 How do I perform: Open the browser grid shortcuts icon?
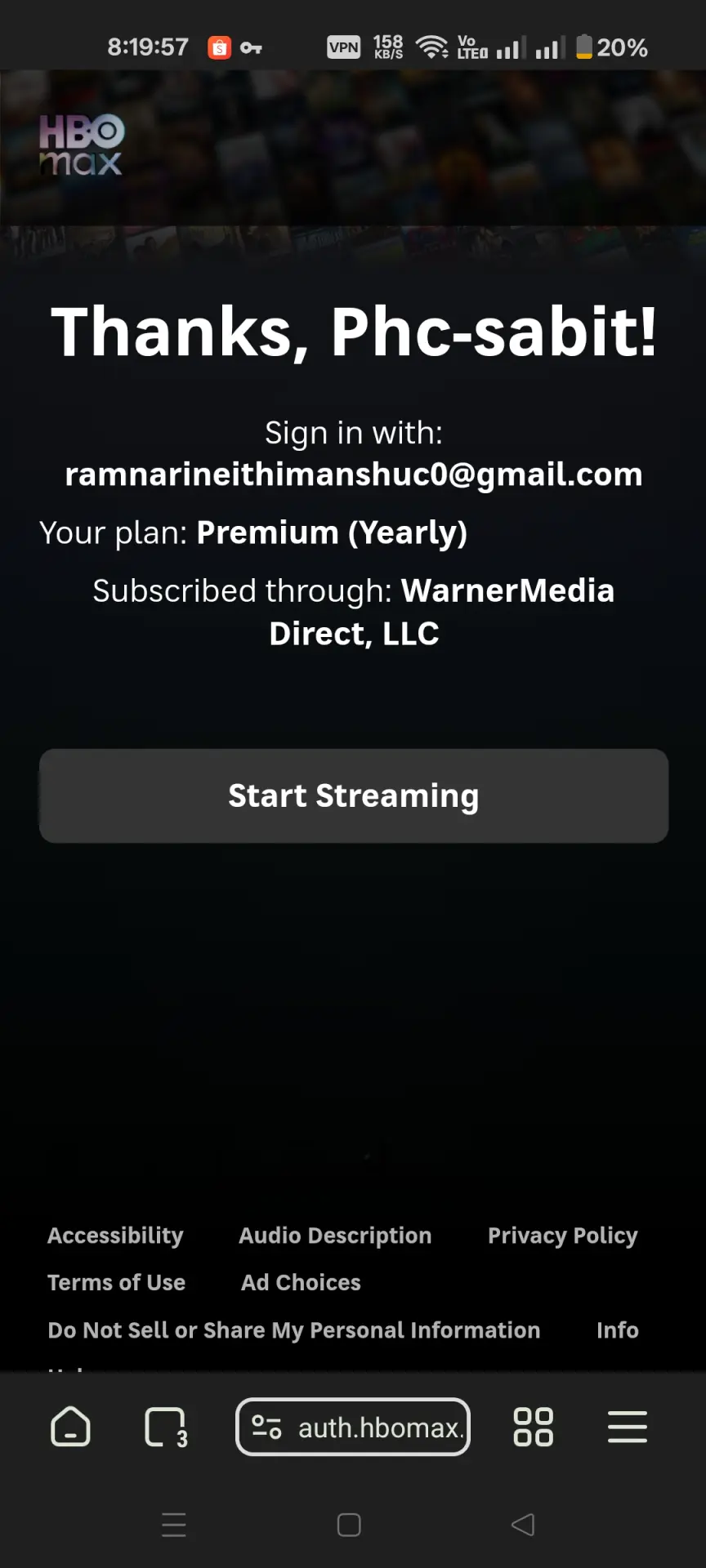[x=533, y=1427]
